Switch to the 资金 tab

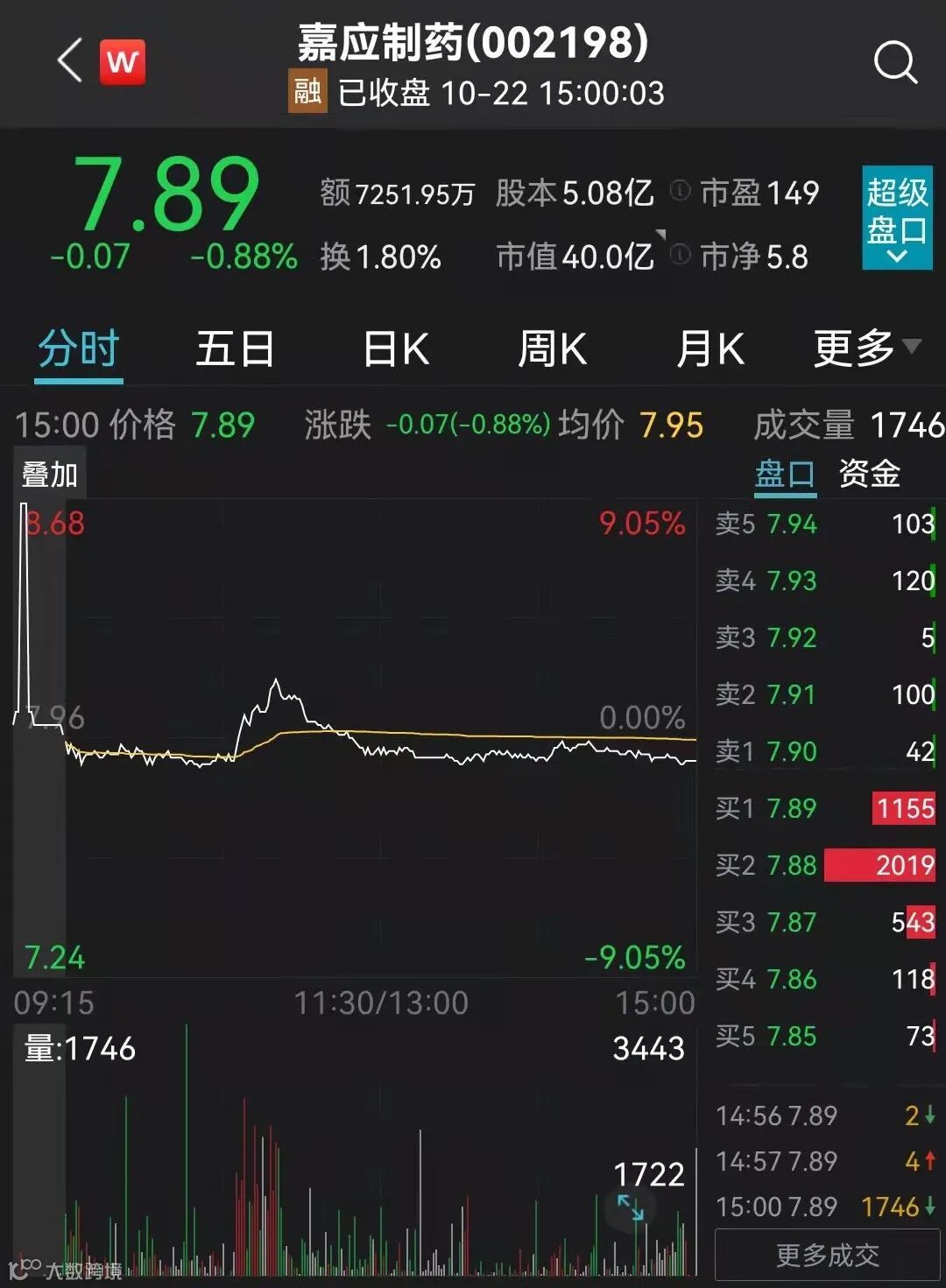[869, 475]
